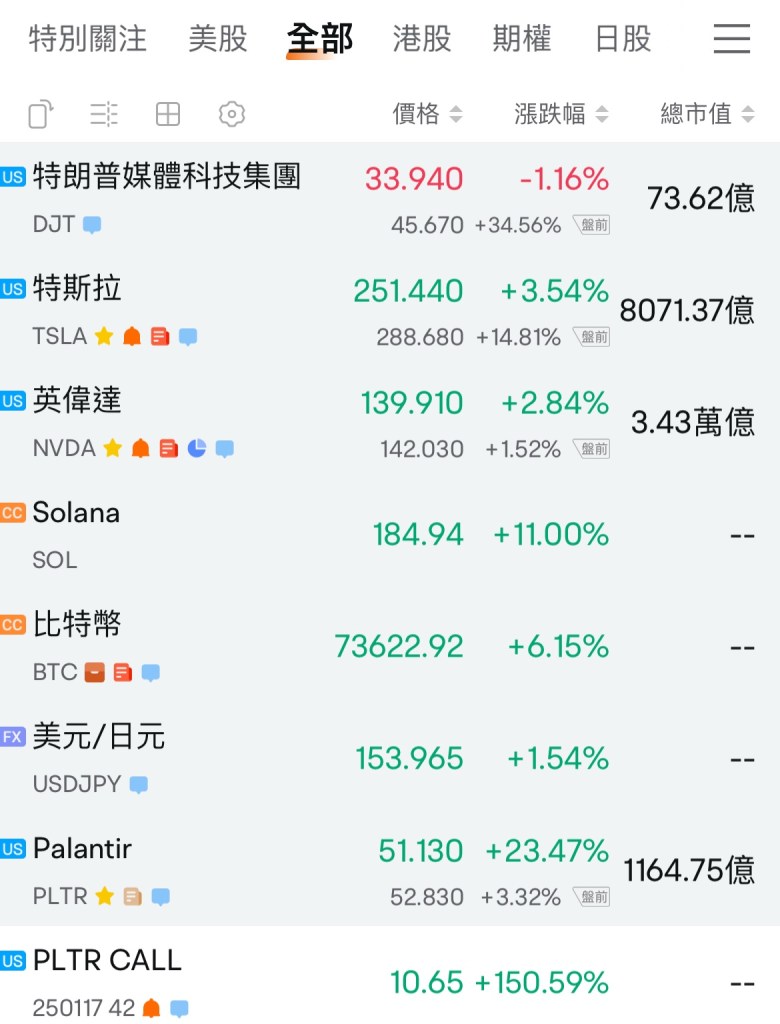Open the 期權 tab
Viewport: 780px width, 1024px height.
point(522,39)
